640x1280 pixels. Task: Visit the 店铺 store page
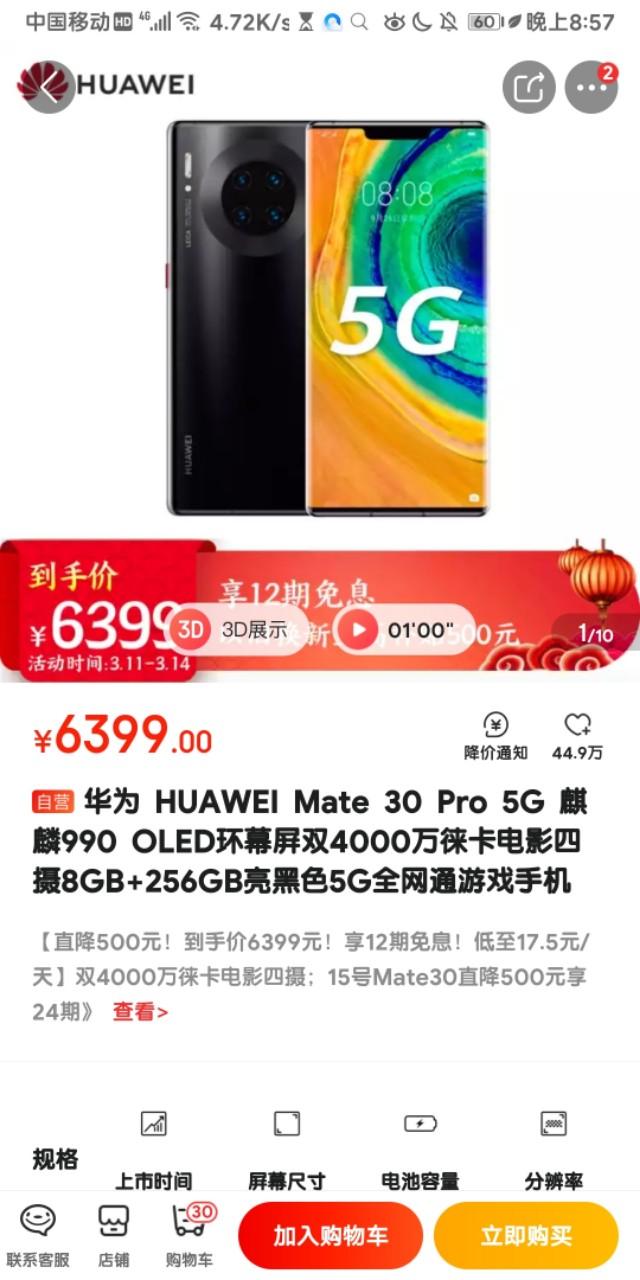[x=113, y=1235]
